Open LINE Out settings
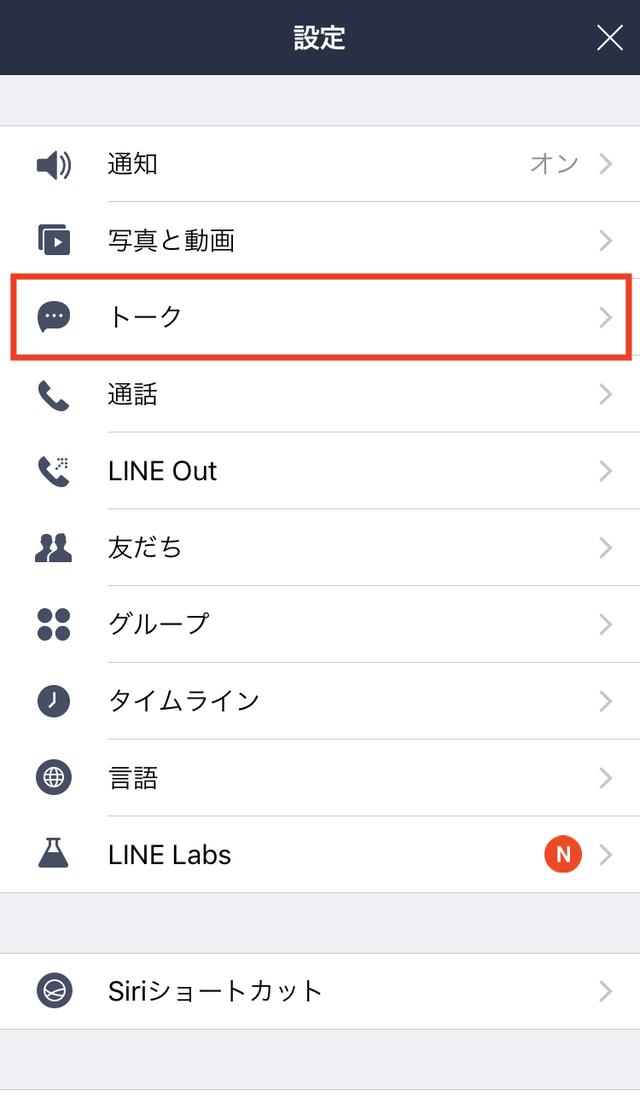Screen dimensions: 640x1103 click(320, 471)
